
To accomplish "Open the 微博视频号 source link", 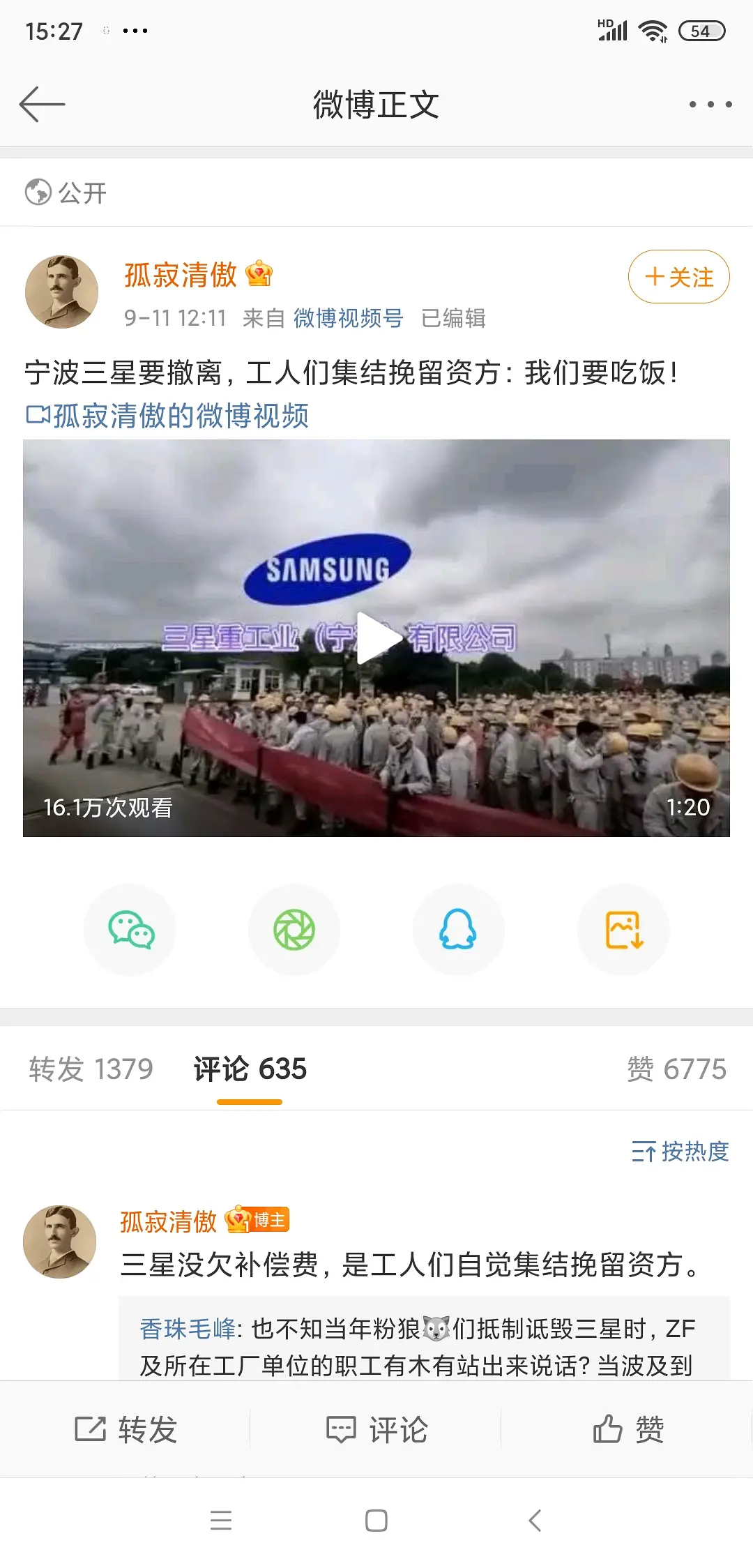I will 348,318.
